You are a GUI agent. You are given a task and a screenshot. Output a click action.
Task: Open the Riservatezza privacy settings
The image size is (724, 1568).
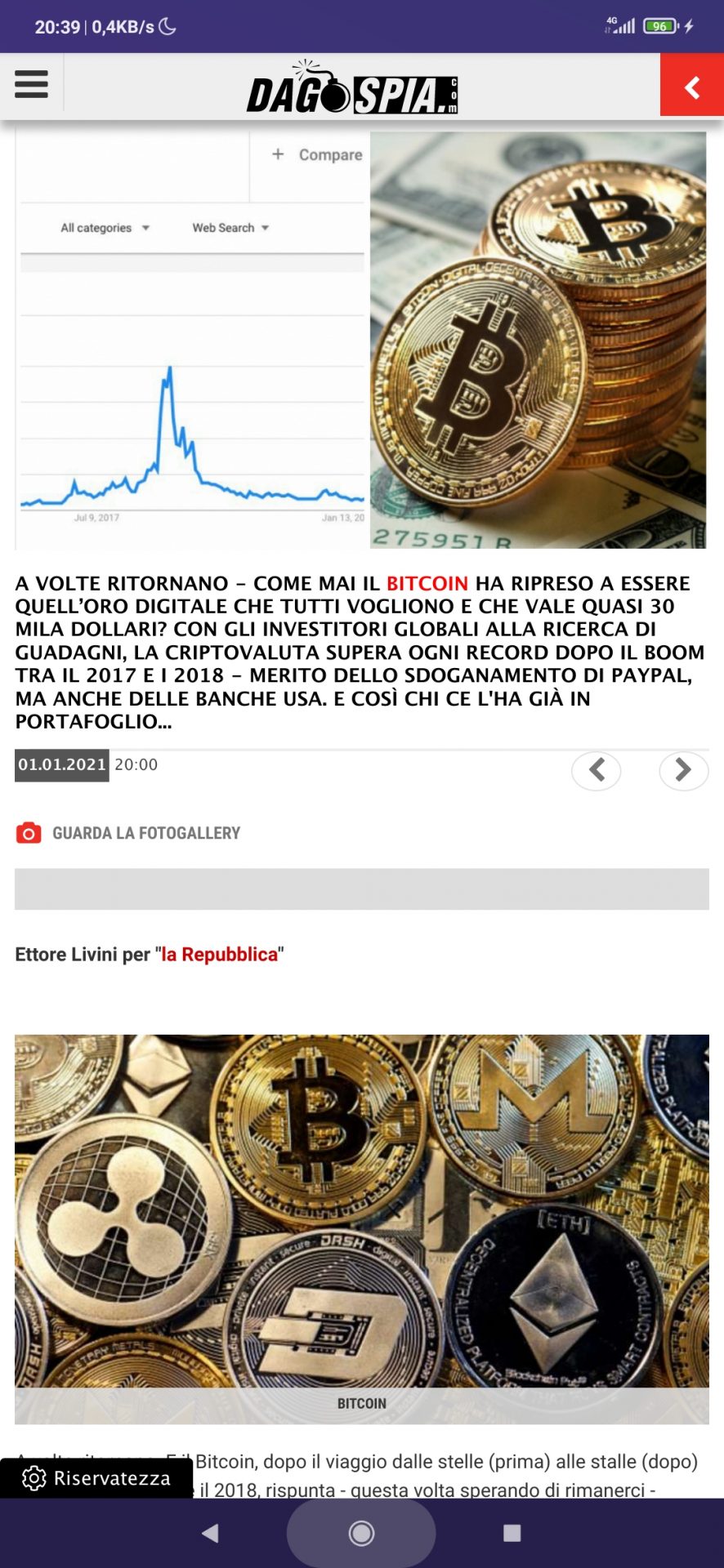point(96,1478)
